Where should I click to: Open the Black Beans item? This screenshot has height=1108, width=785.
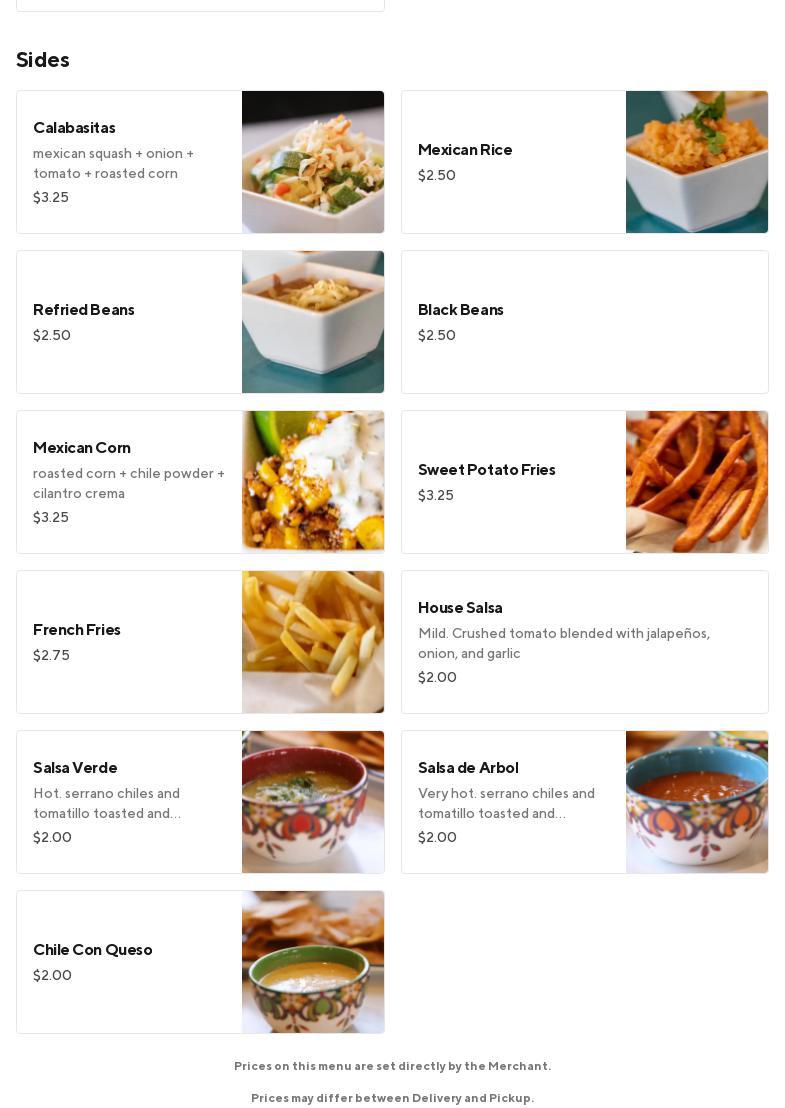[584, 322]
